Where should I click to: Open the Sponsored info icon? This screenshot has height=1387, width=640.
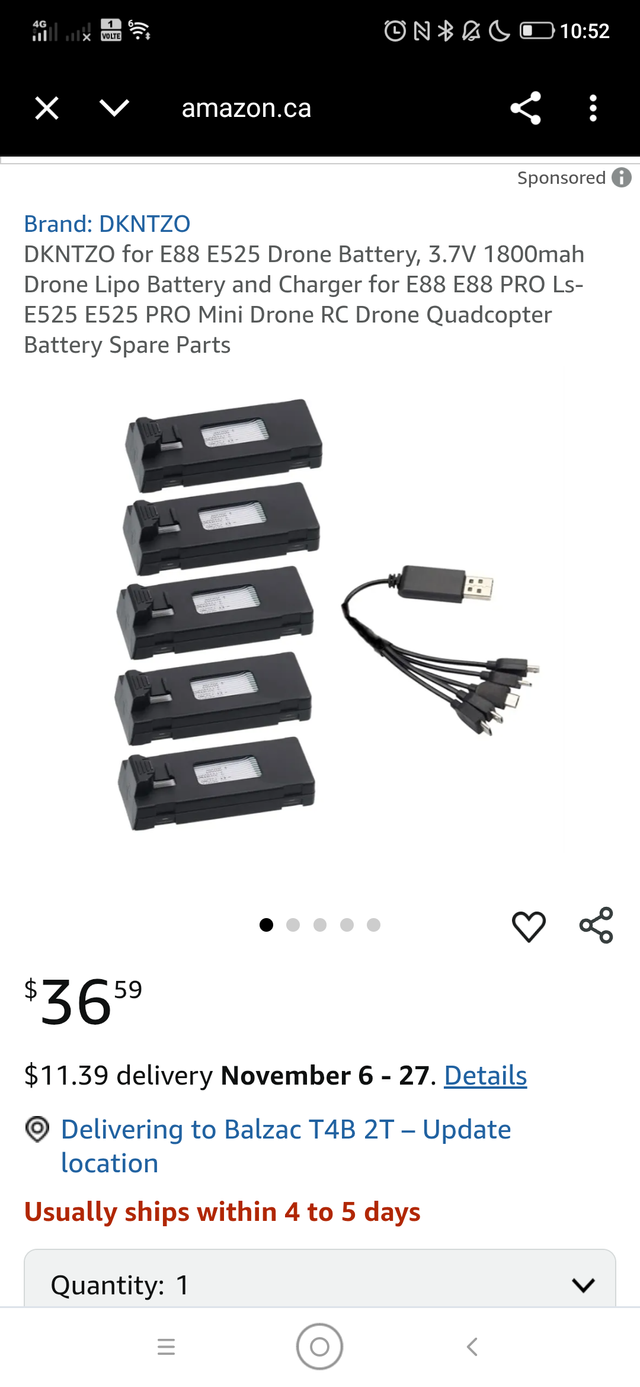click(x=621, y=178)
